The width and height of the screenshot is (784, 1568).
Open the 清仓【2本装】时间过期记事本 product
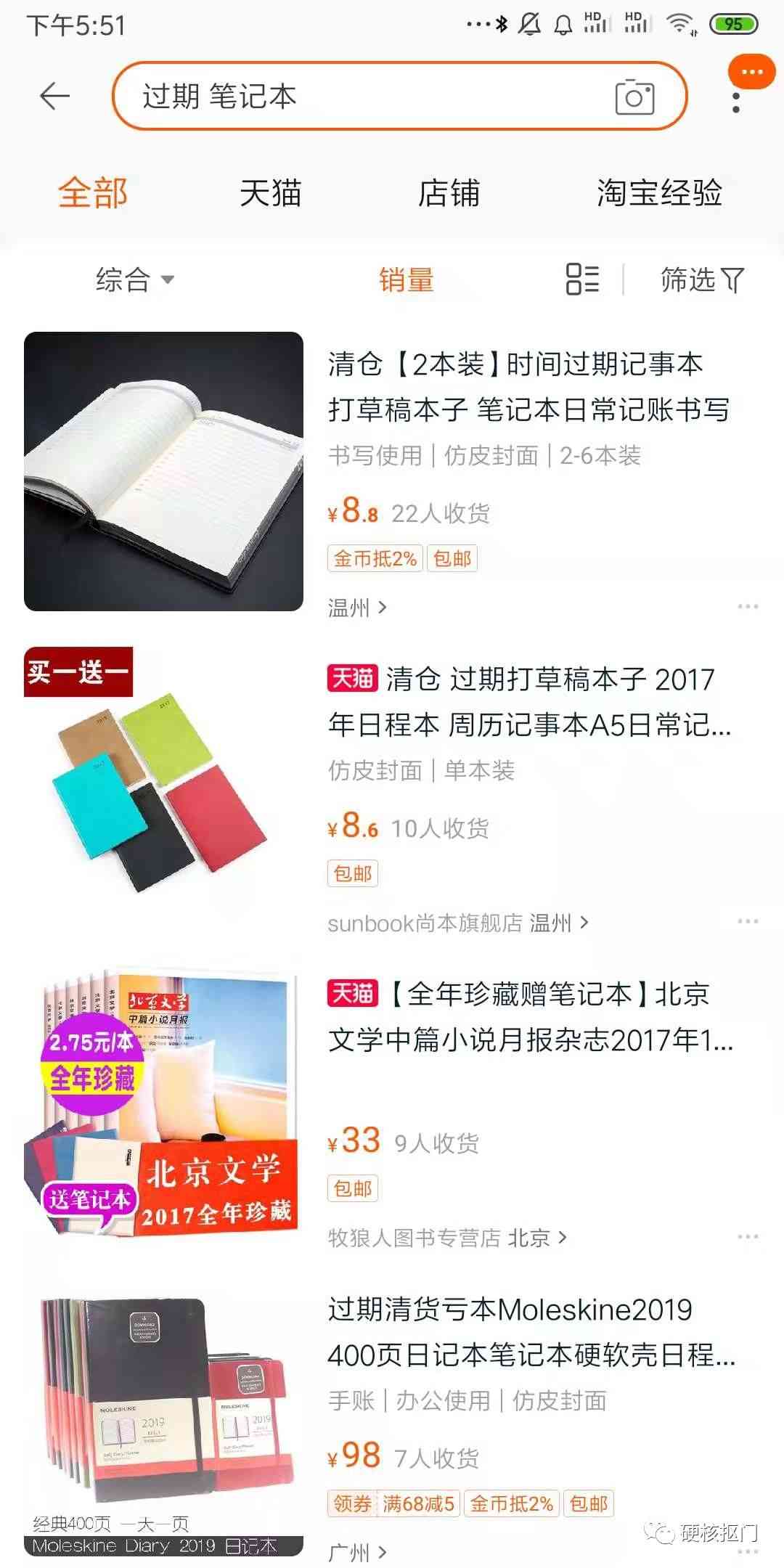pyautogui.click(x=527, y=386)
